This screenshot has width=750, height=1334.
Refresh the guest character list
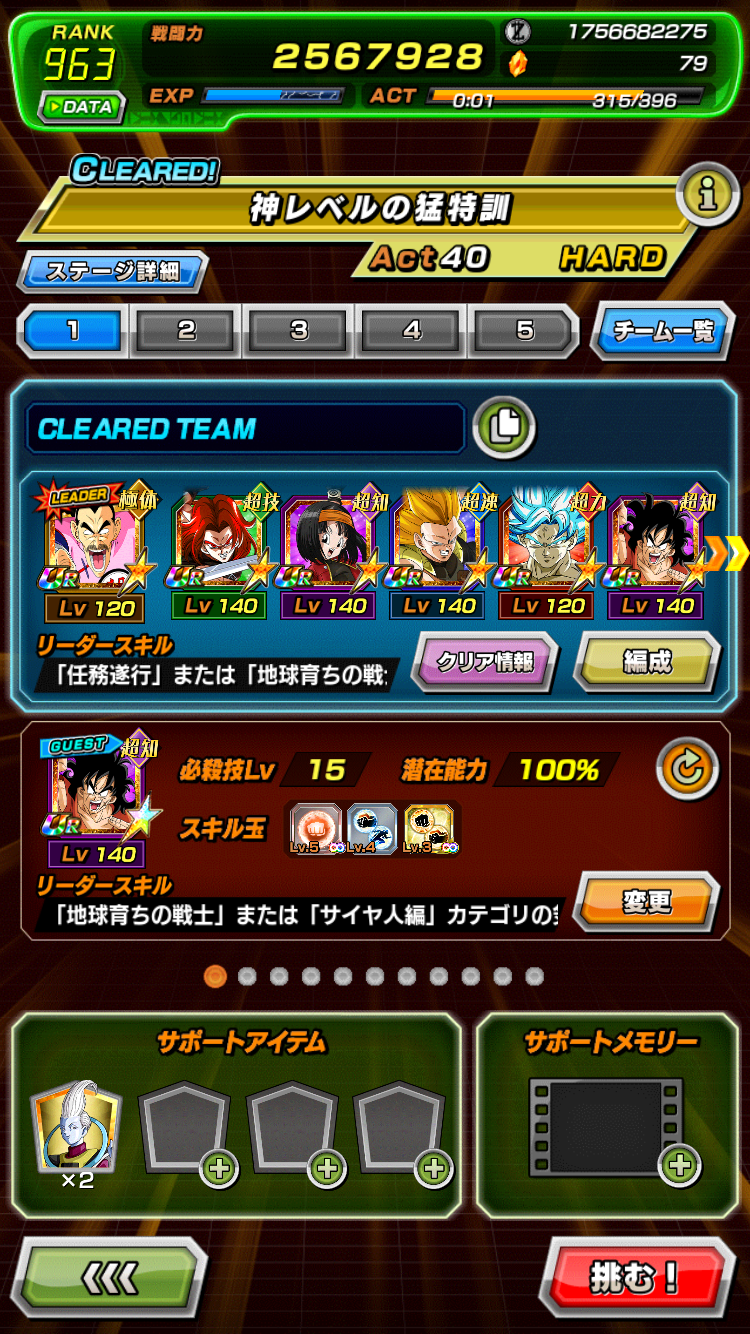point(687,769)
